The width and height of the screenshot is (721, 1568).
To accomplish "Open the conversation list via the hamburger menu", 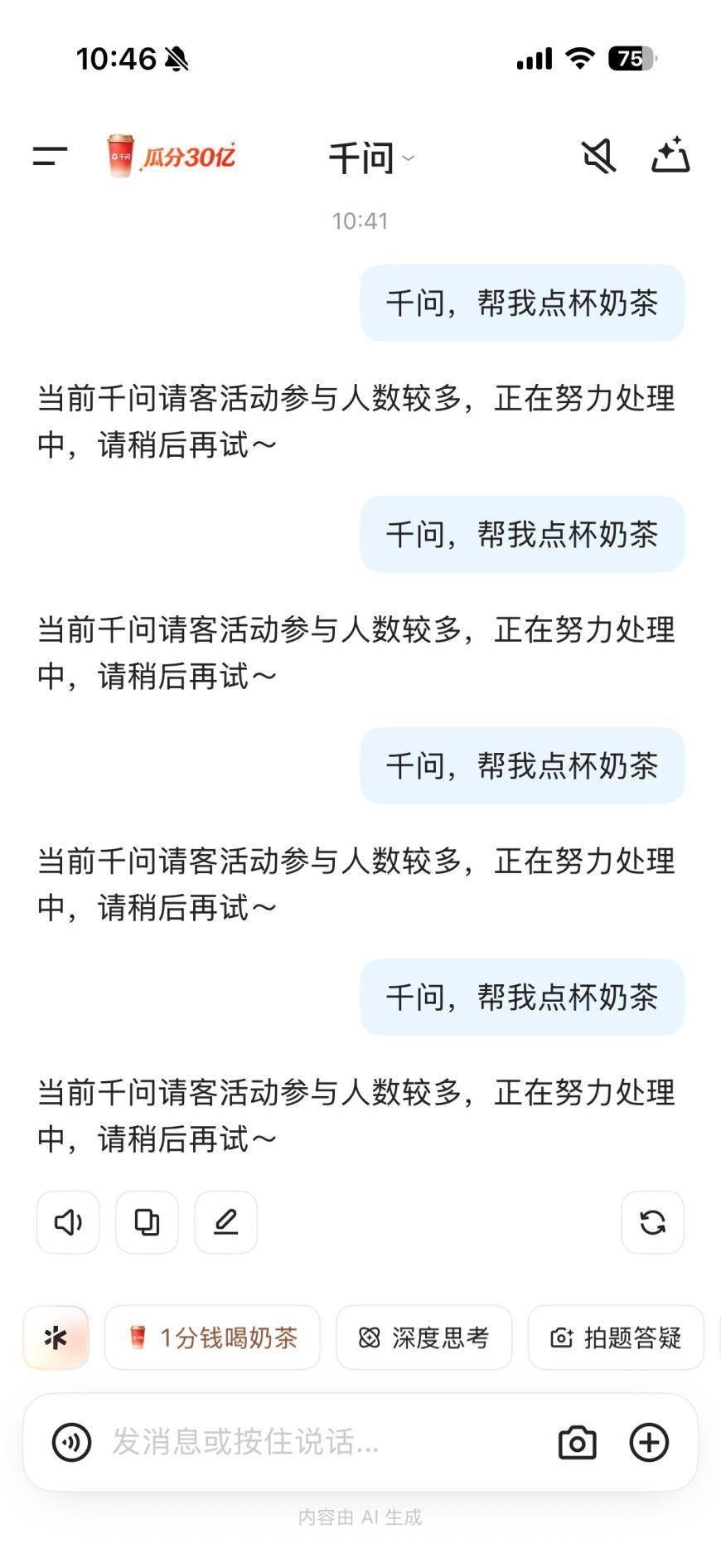I will click(47, 156).
